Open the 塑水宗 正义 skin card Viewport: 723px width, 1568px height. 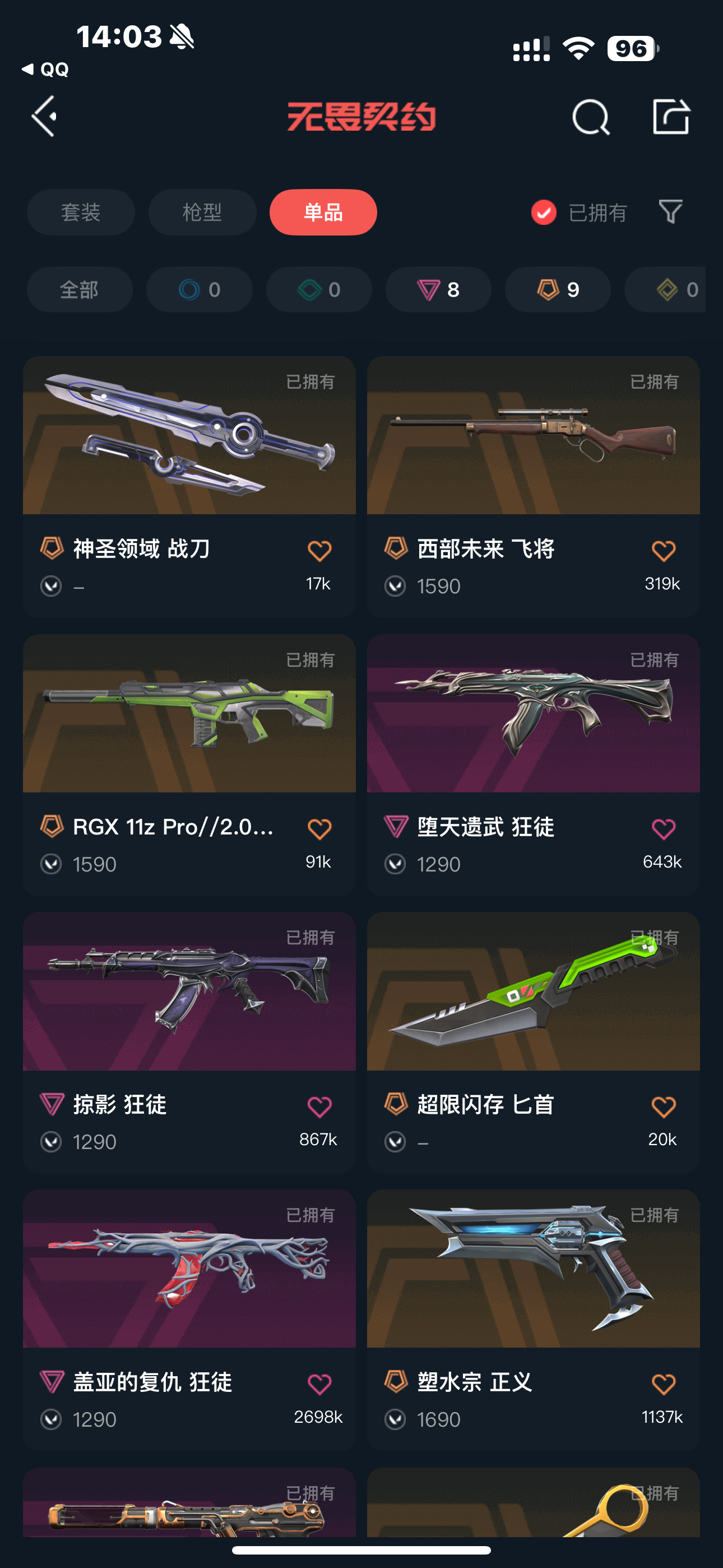[x=533, y=1320]
